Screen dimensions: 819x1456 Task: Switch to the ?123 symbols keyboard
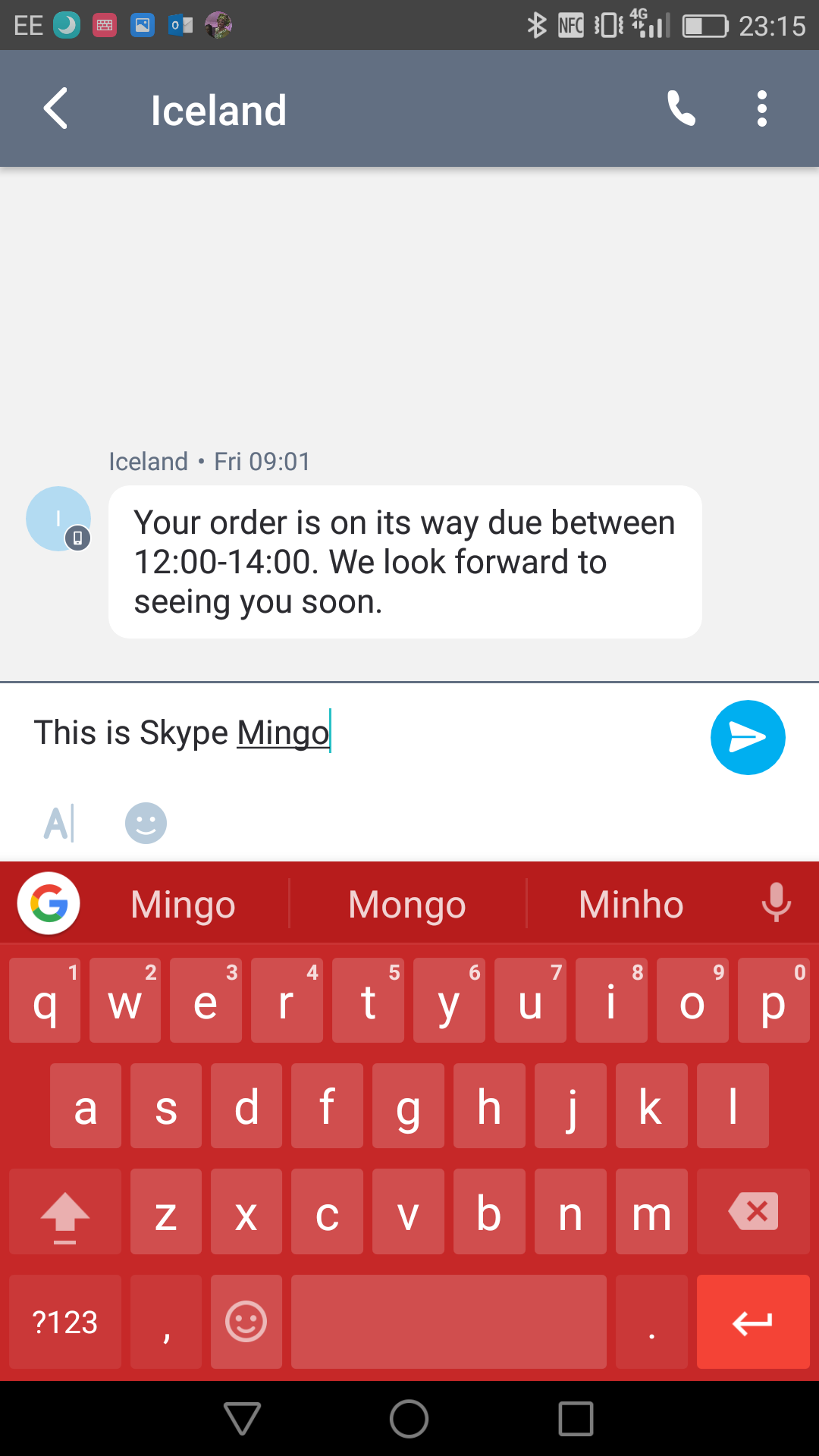point(65,1322)
